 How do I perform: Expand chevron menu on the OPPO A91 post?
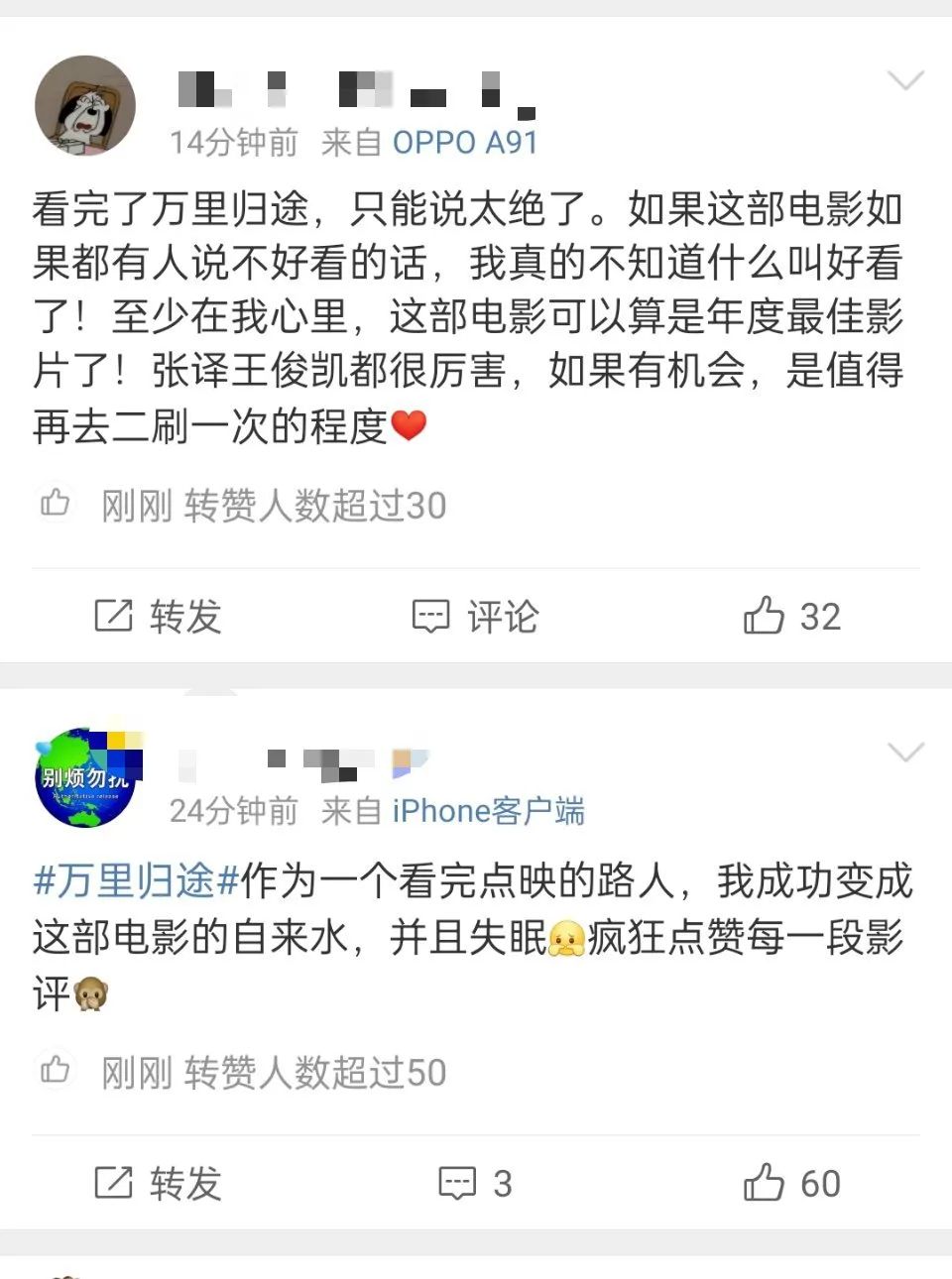[905, 80]
